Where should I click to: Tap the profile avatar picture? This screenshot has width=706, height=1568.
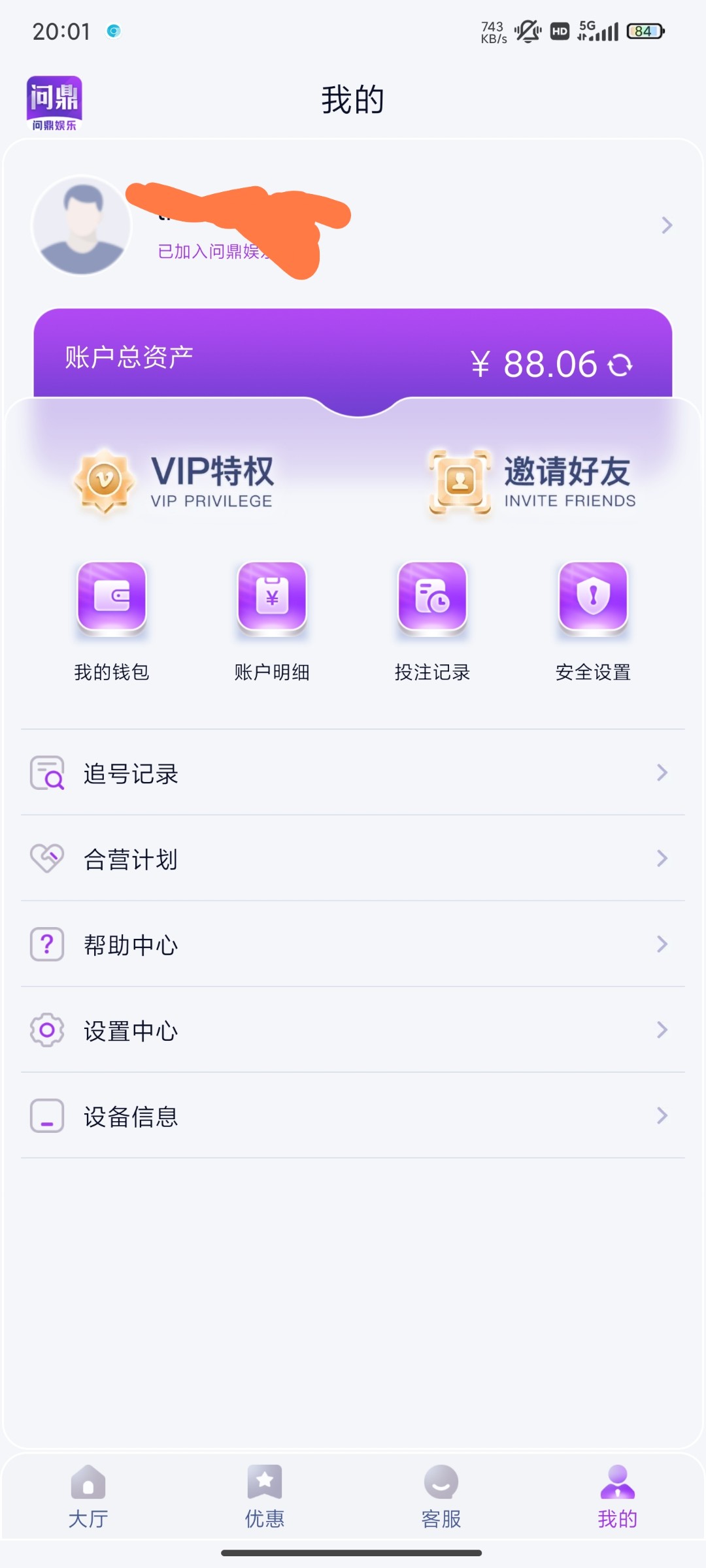pyautogui.click(x=82, y=225)
